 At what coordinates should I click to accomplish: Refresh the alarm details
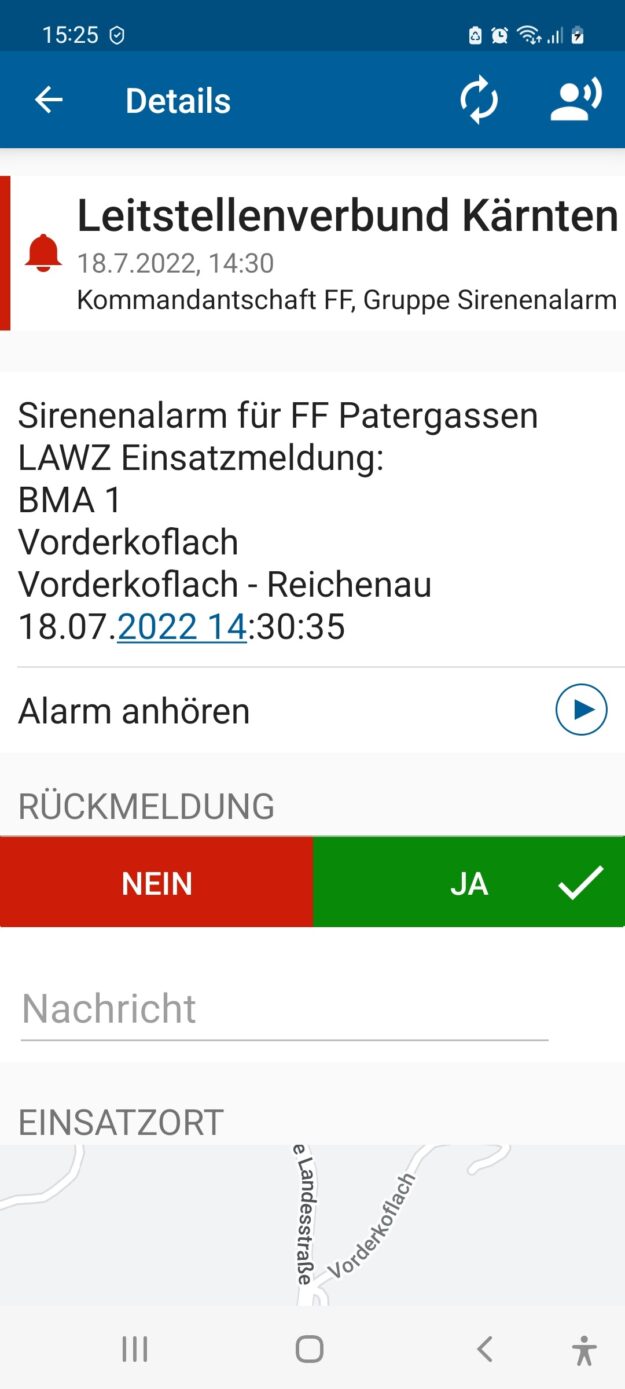[x=479, y=101]
